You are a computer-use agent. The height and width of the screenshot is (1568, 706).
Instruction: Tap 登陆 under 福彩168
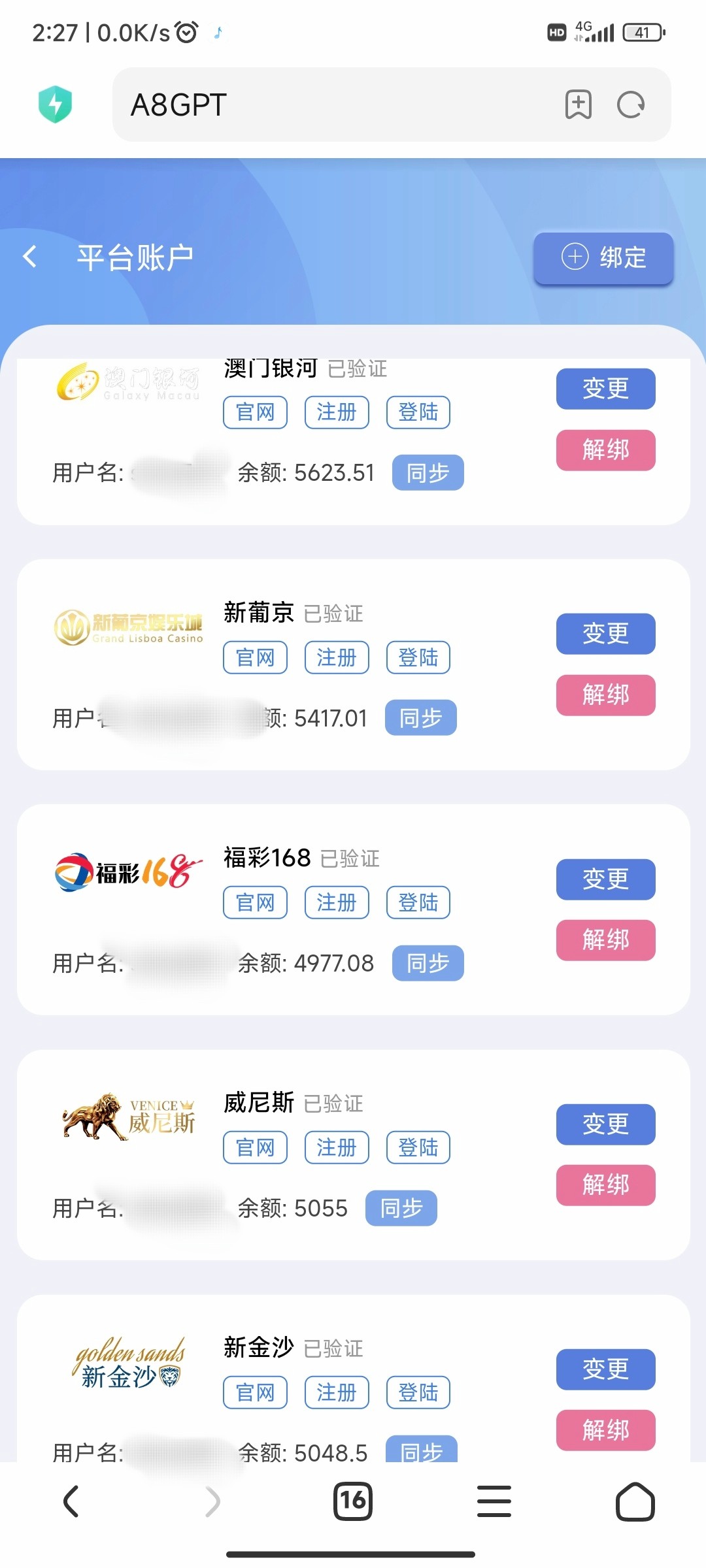418,902
